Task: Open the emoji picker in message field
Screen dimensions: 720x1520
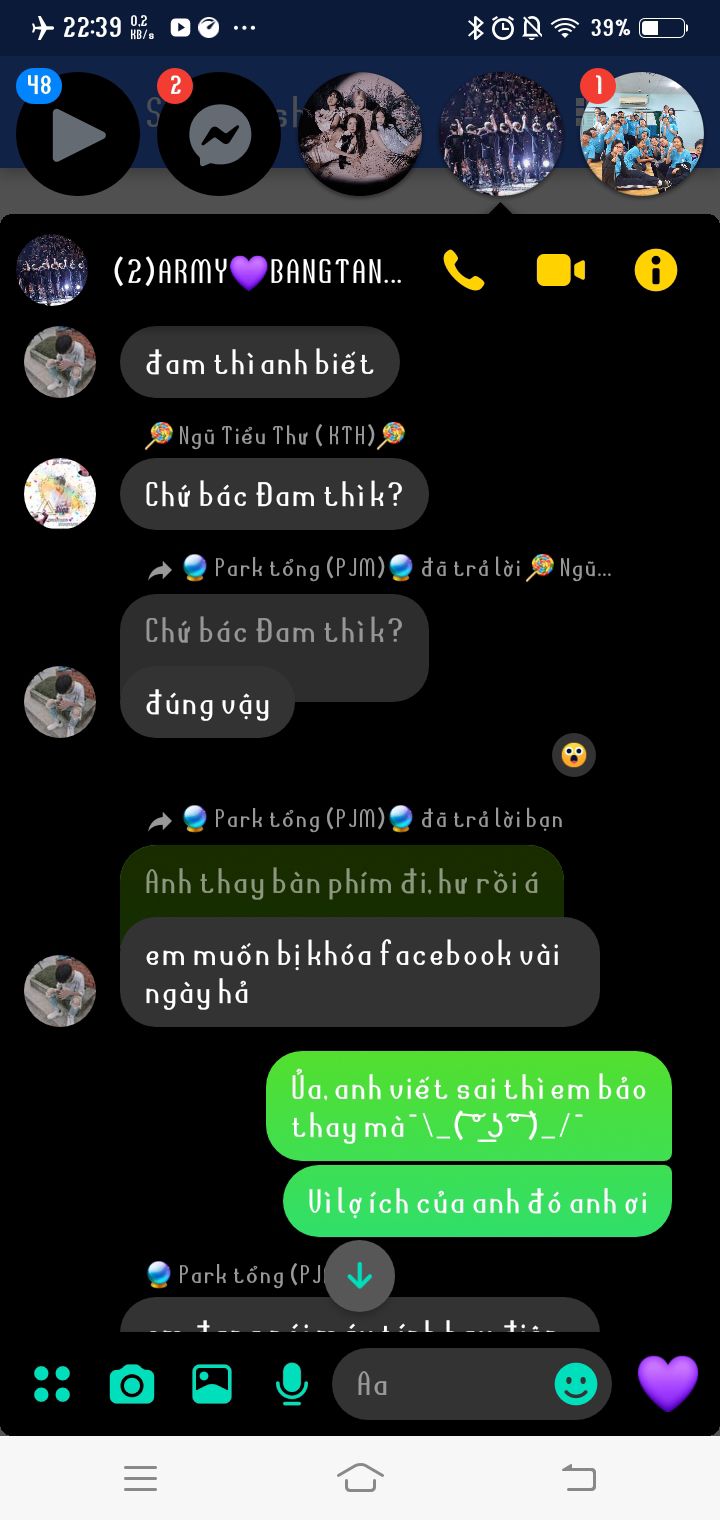Action: [576, 1384]
